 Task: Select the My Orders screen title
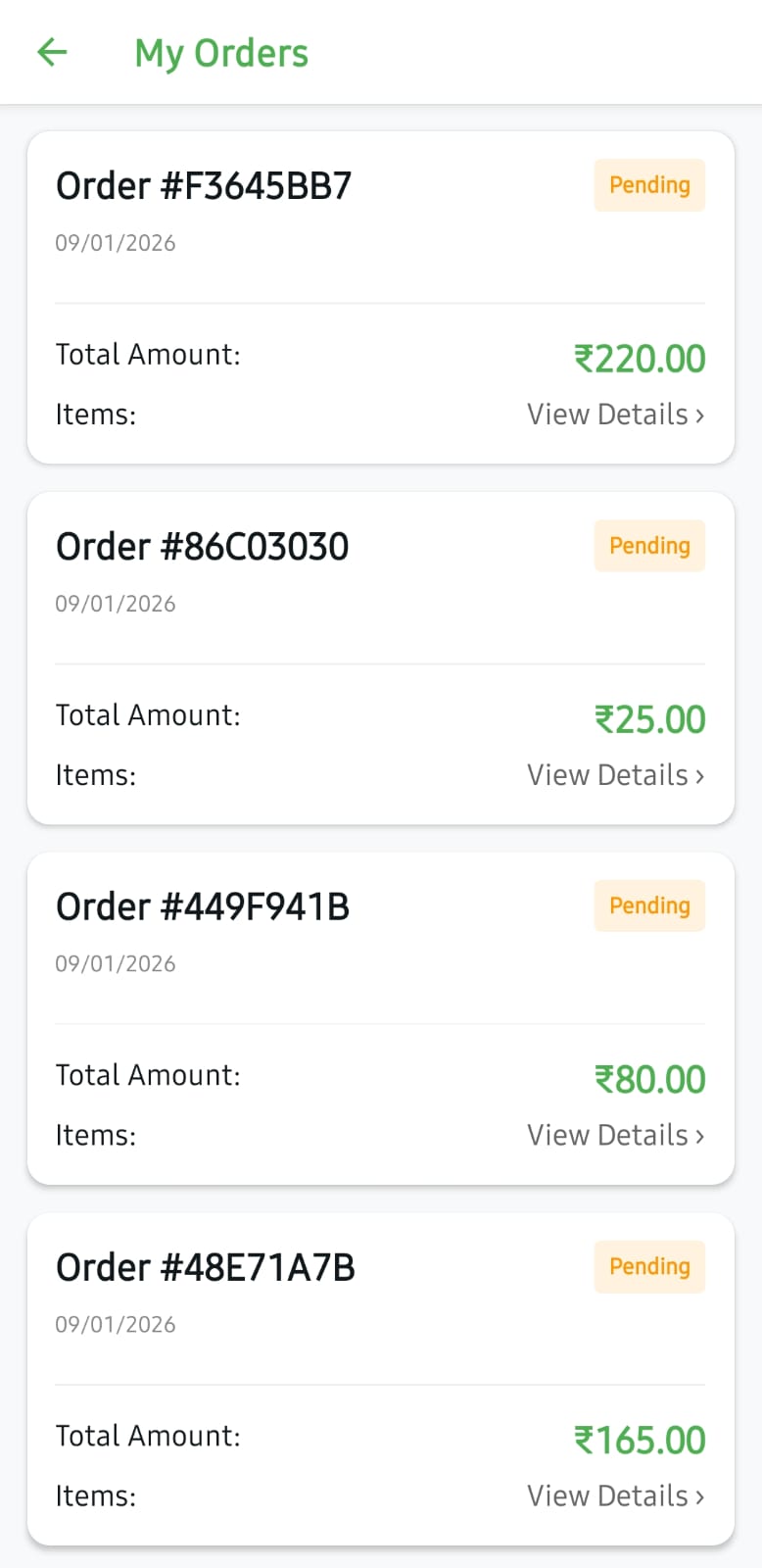click(x=221, y=52)
